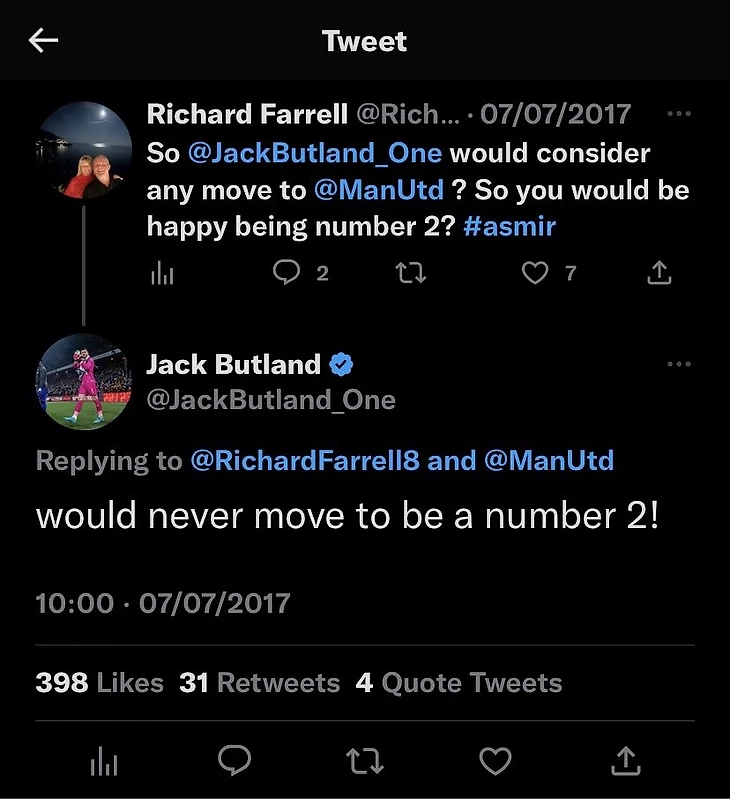Open the #asmir hashtag

point(510,226)
